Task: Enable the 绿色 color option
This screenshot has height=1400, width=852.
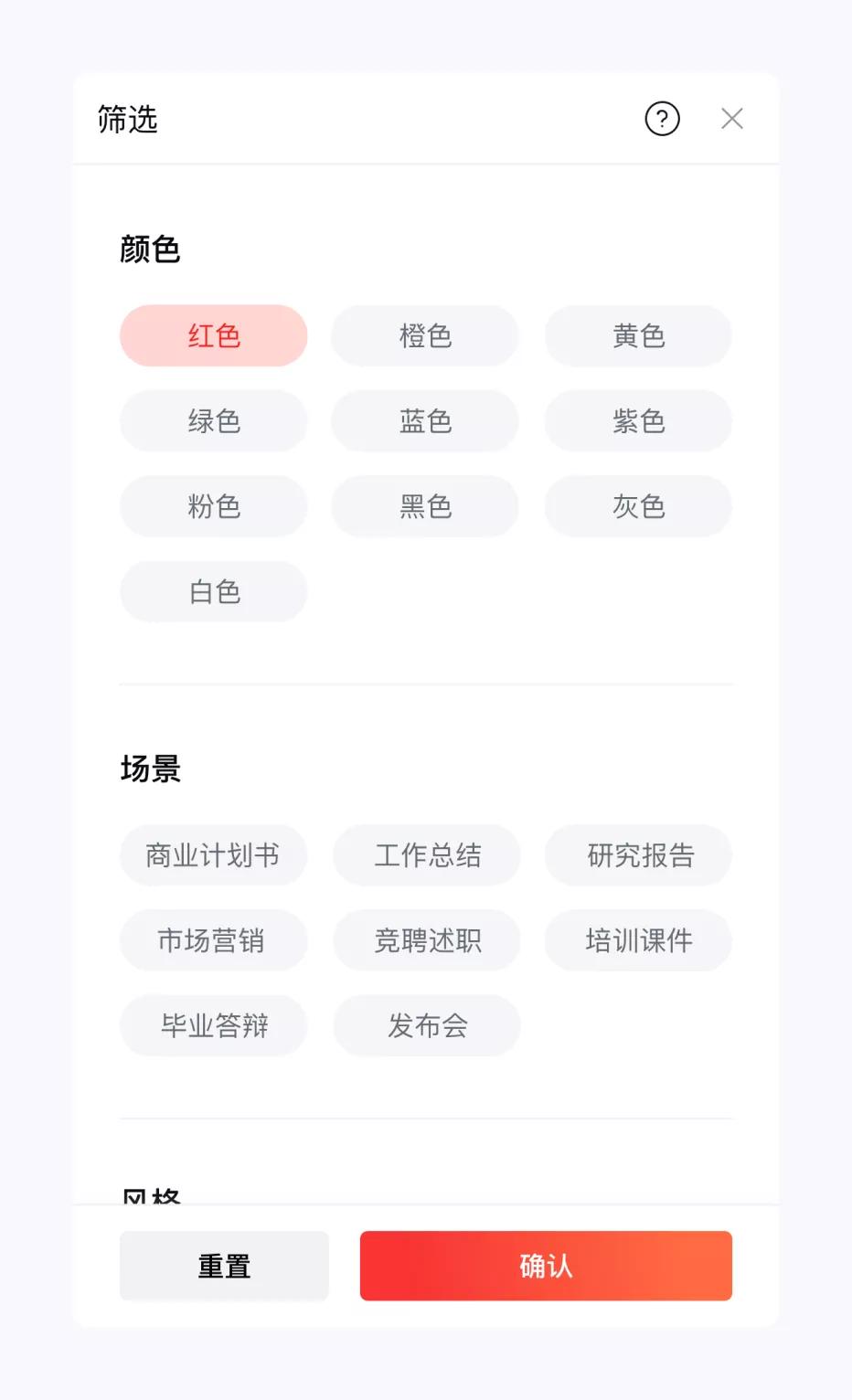Action: pos(213,421)
